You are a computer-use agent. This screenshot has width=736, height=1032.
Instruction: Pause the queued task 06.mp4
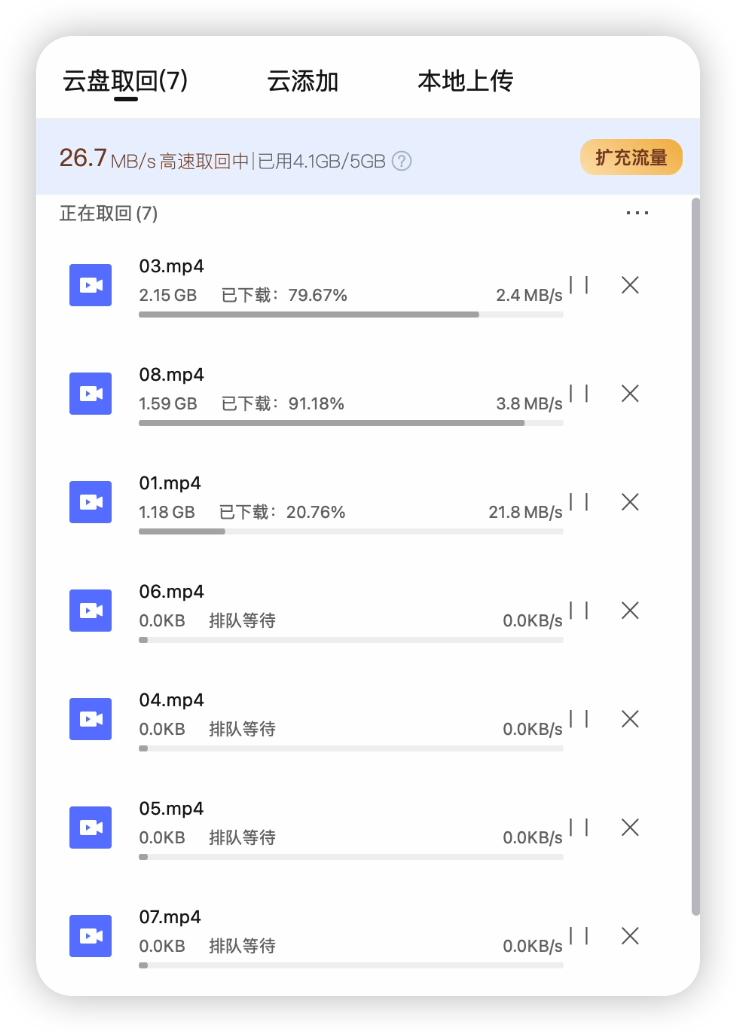(580, 610)
